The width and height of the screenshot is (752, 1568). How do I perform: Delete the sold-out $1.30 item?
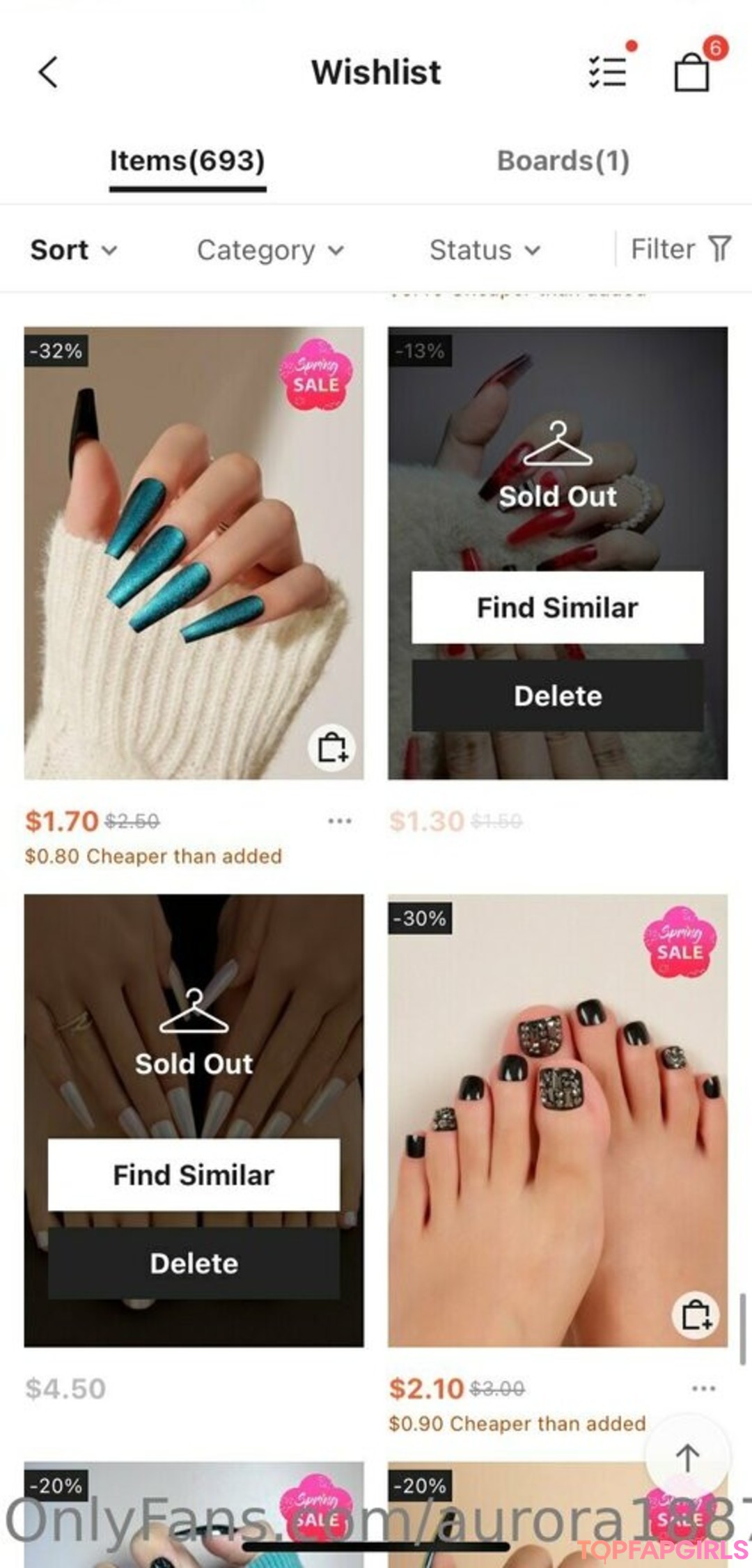[557, 696]
